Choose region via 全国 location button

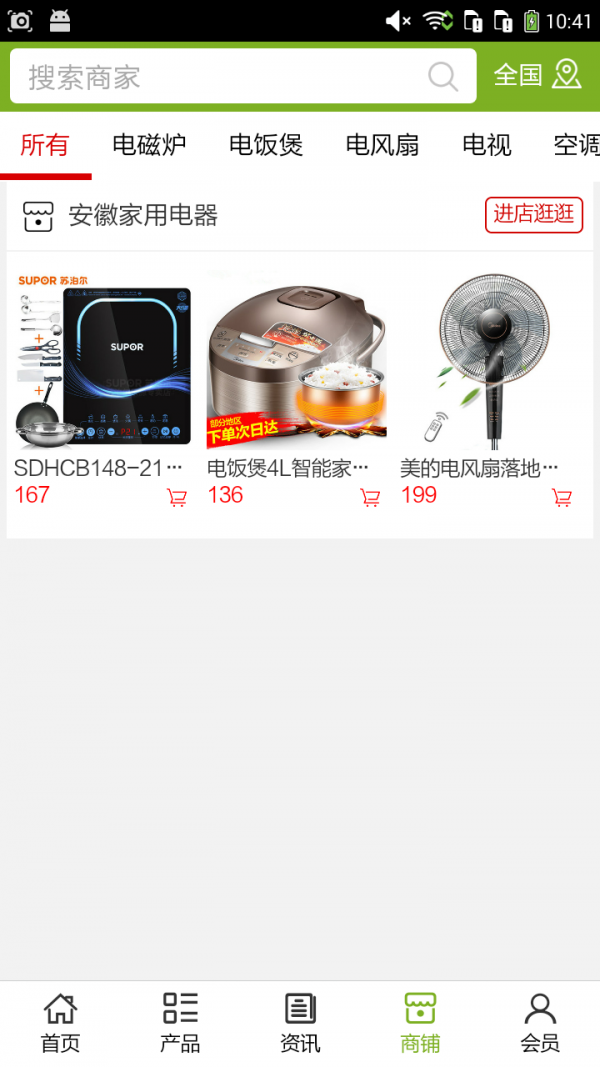click(x=537, y=75)
